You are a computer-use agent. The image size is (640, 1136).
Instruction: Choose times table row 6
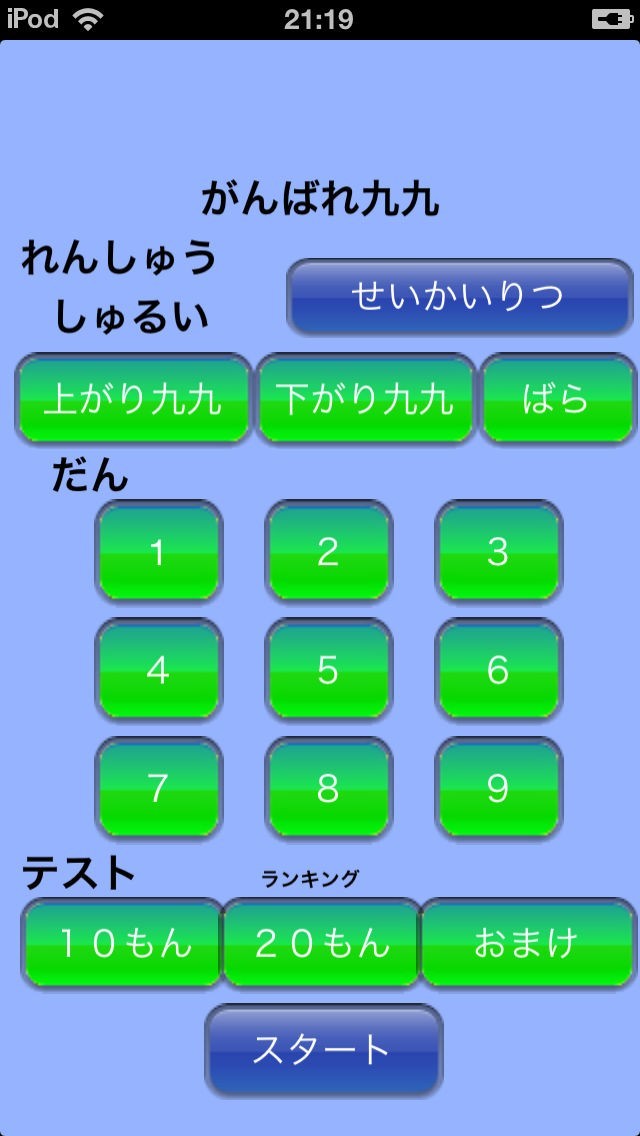pos(498,670)
